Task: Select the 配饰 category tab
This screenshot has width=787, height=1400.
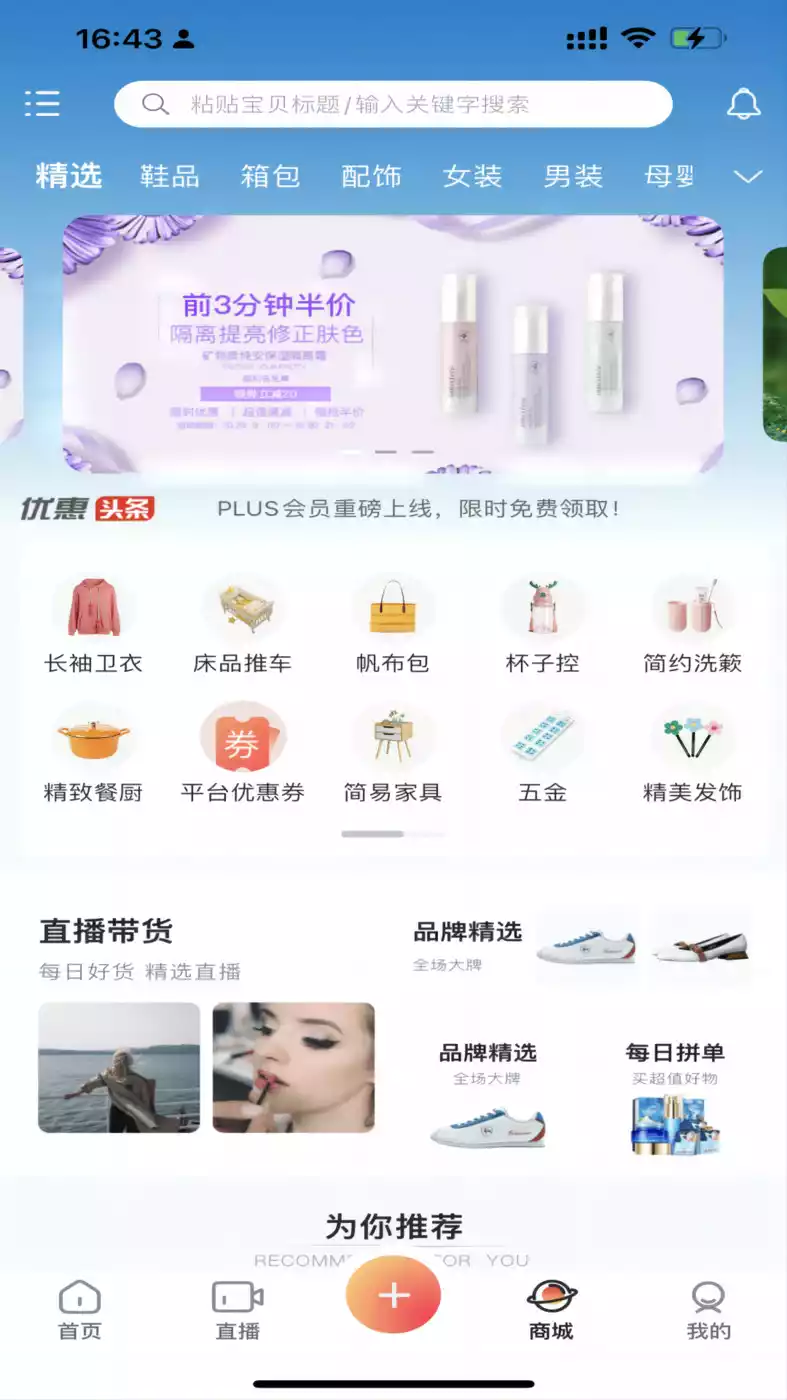Action: click(371, 175)
